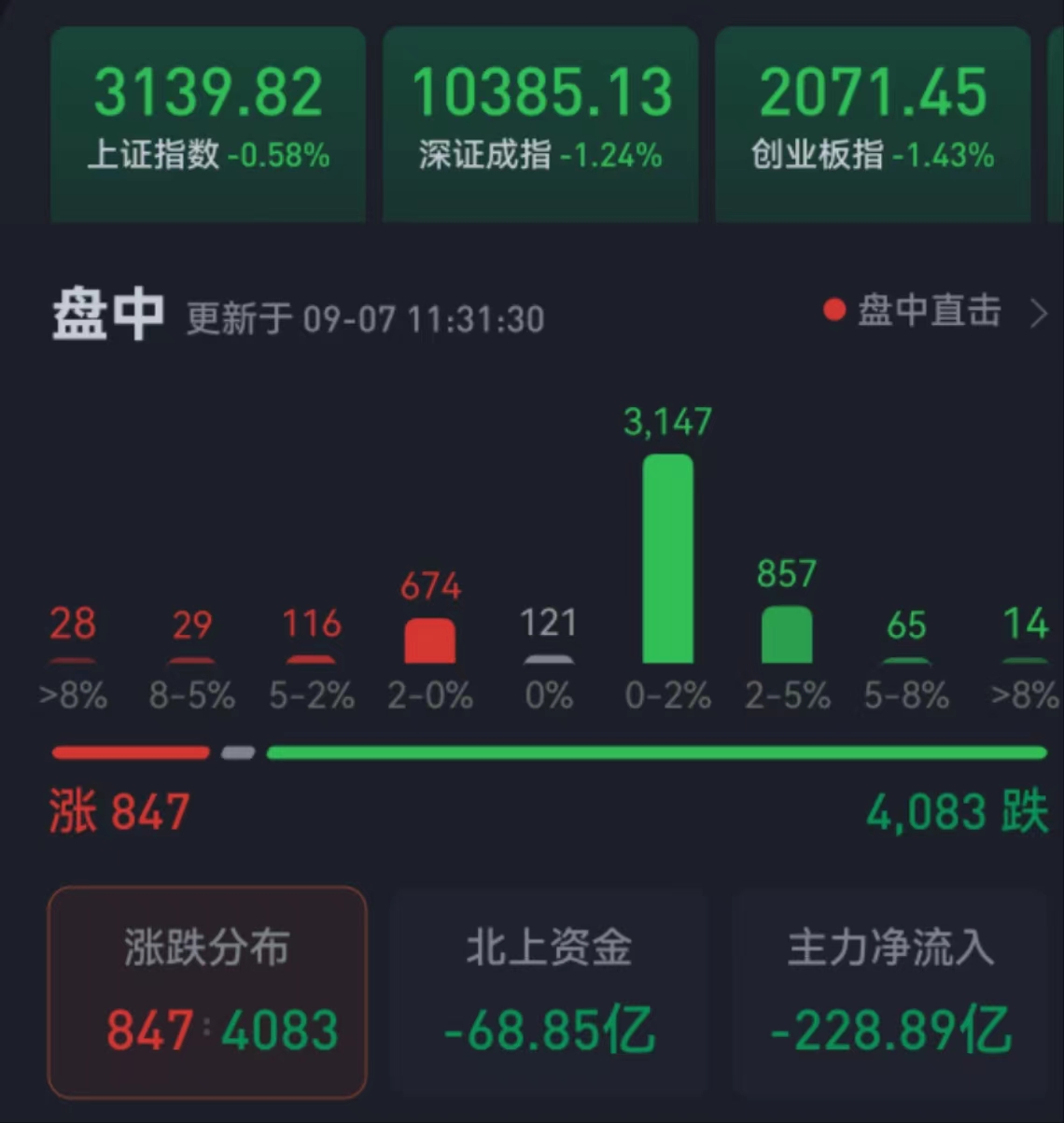Screen dimensions: 1064x1123
Task: Switch to the 北上资金 tab
Action: tap(549, 991)
